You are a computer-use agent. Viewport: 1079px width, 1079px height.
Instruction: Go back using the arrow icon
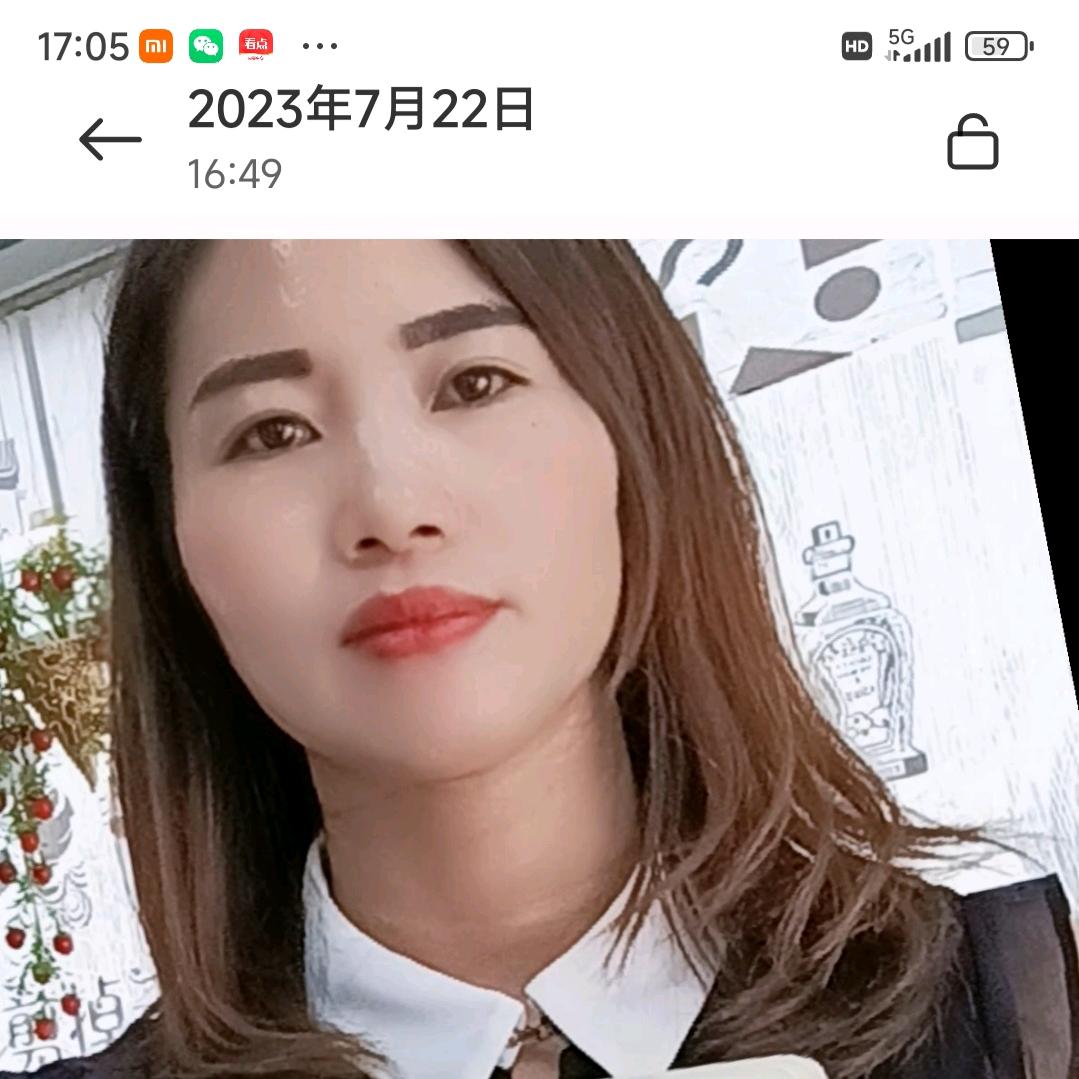[x=110, y=140]
